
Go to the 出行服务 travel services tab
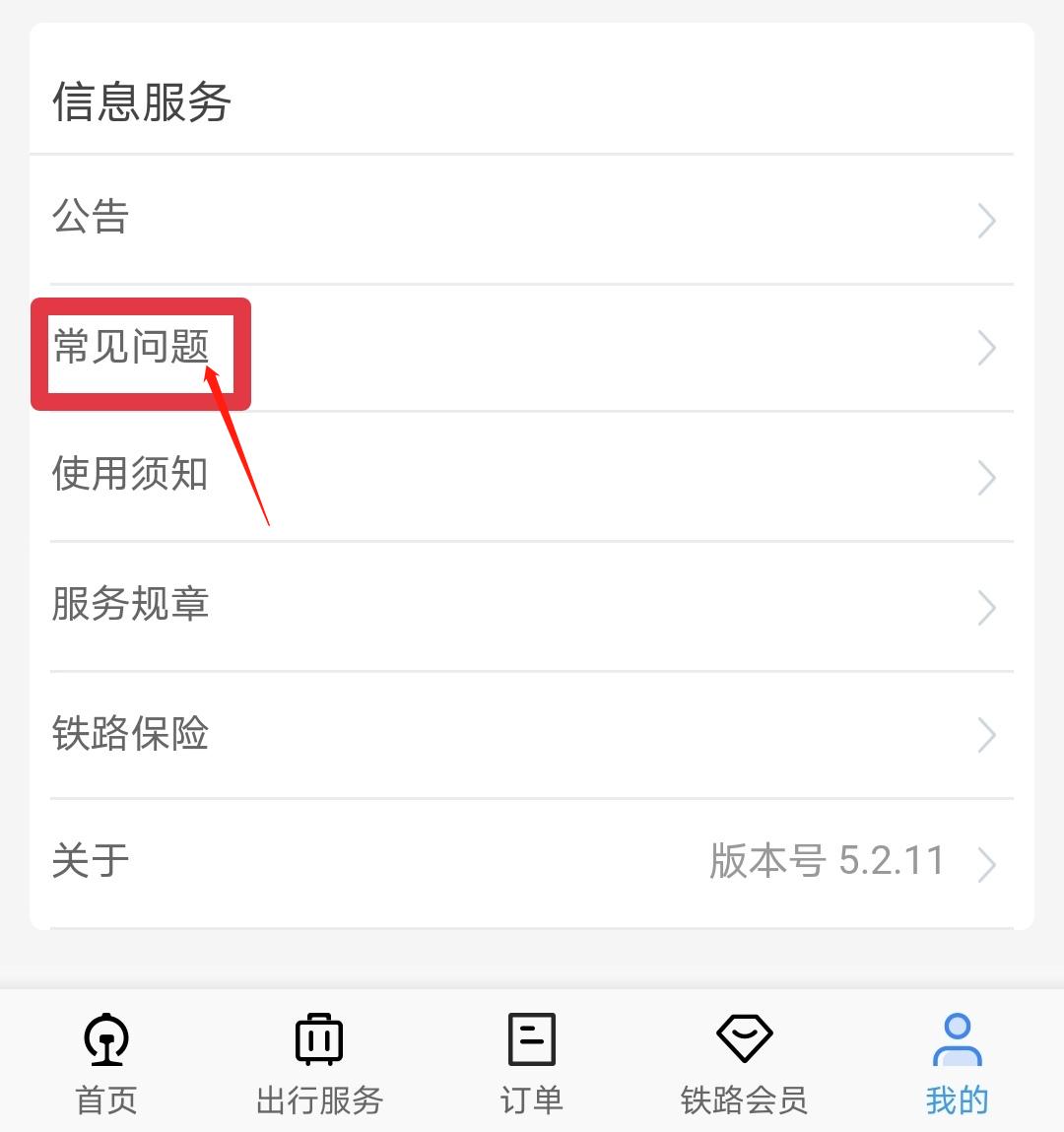(x=319, y=1062)
